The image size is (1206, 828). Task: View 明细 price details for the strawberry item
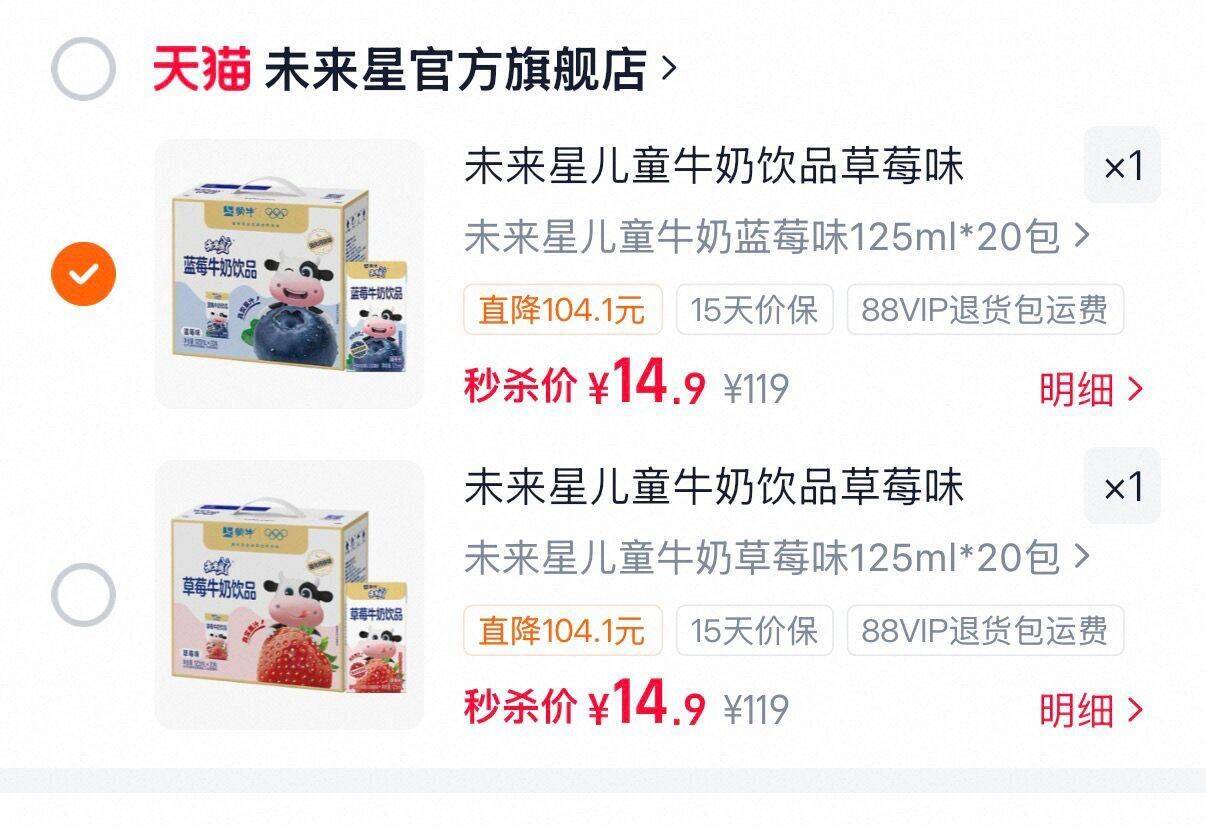click(x=1091, y=710)
